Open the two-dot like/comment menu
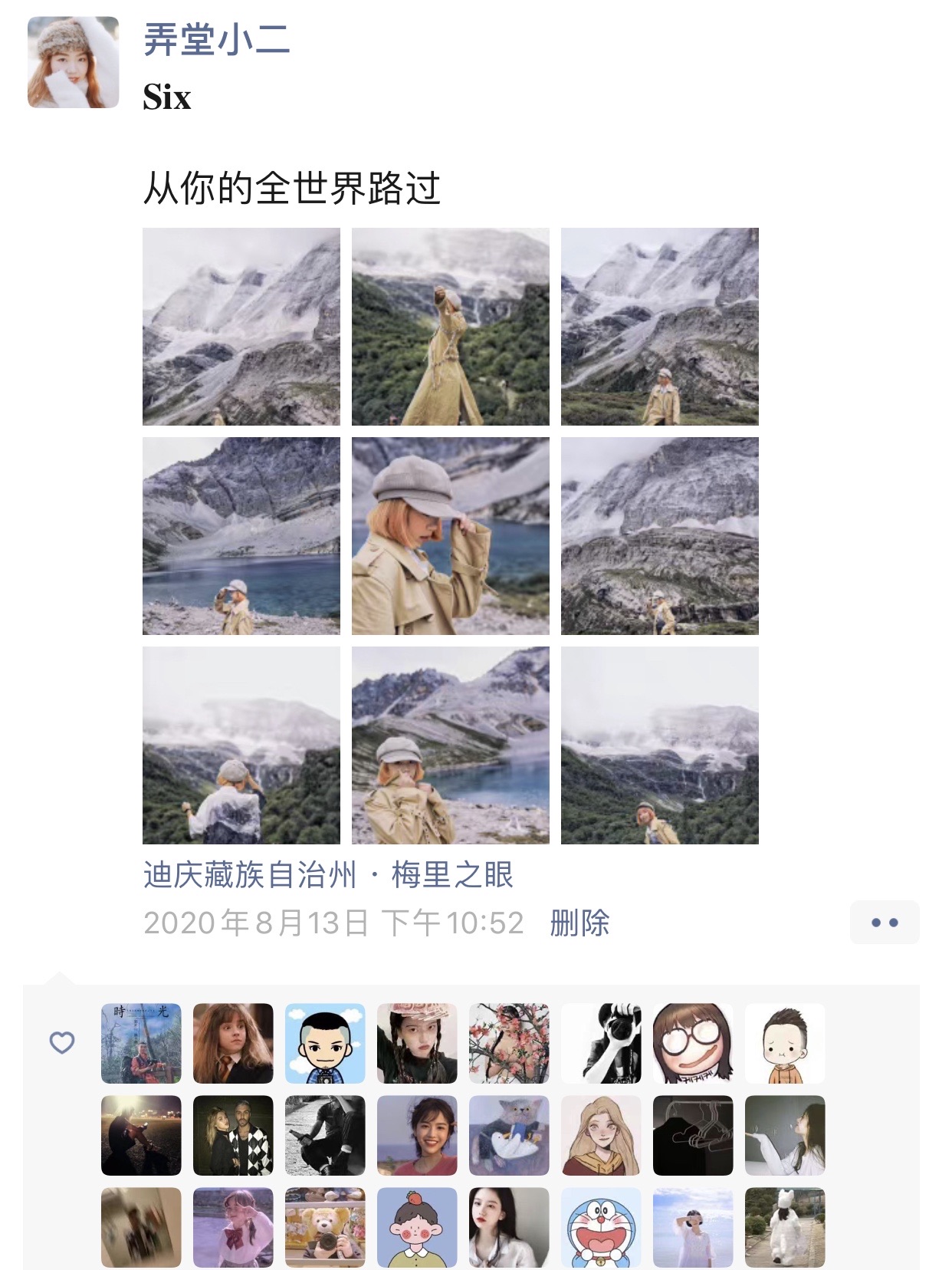 coord(884,923)
